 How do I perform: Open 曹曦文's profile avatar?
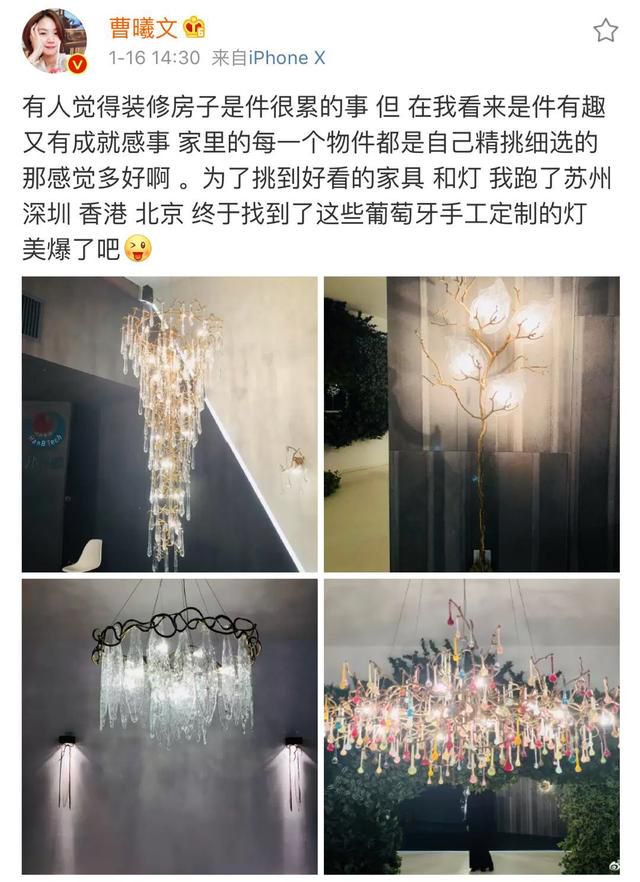point(54,41)
